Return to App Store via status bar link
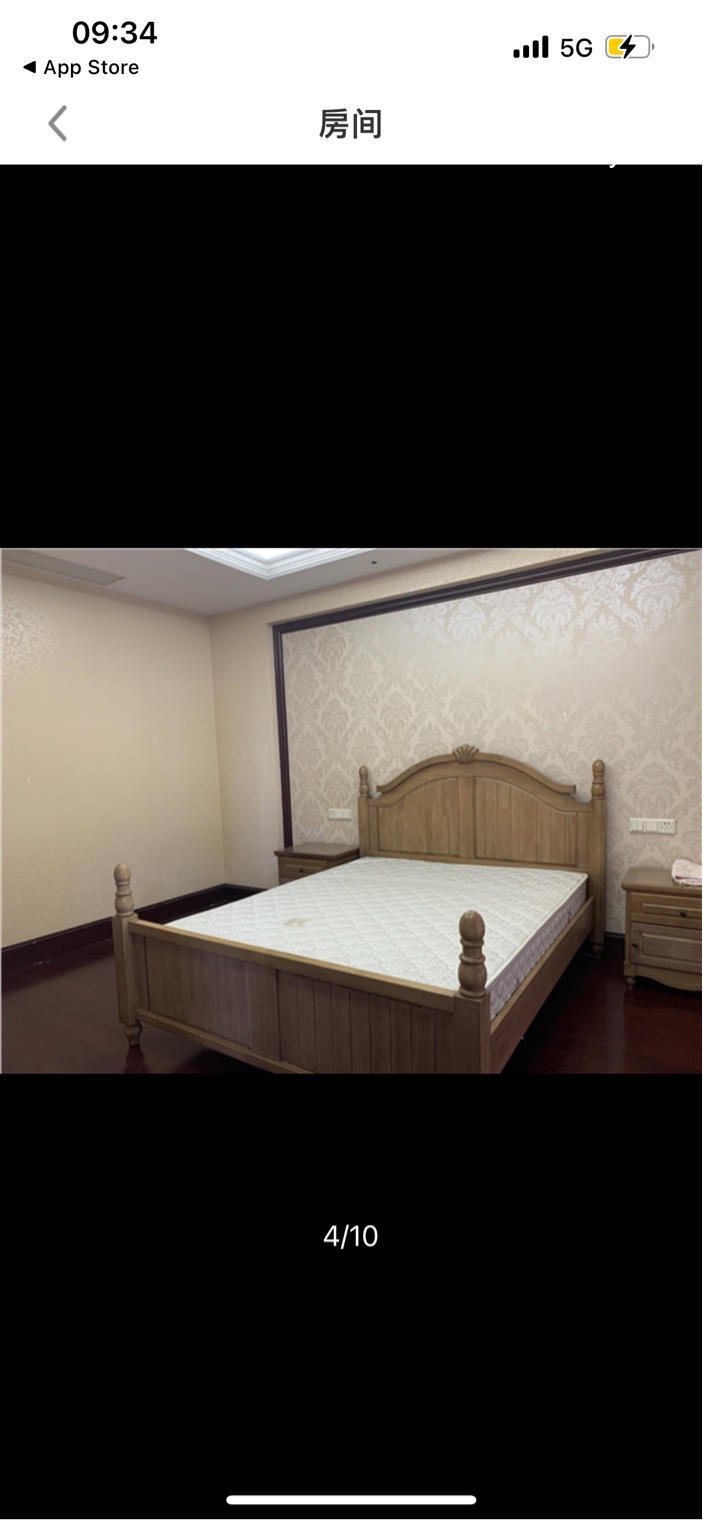 81,67
